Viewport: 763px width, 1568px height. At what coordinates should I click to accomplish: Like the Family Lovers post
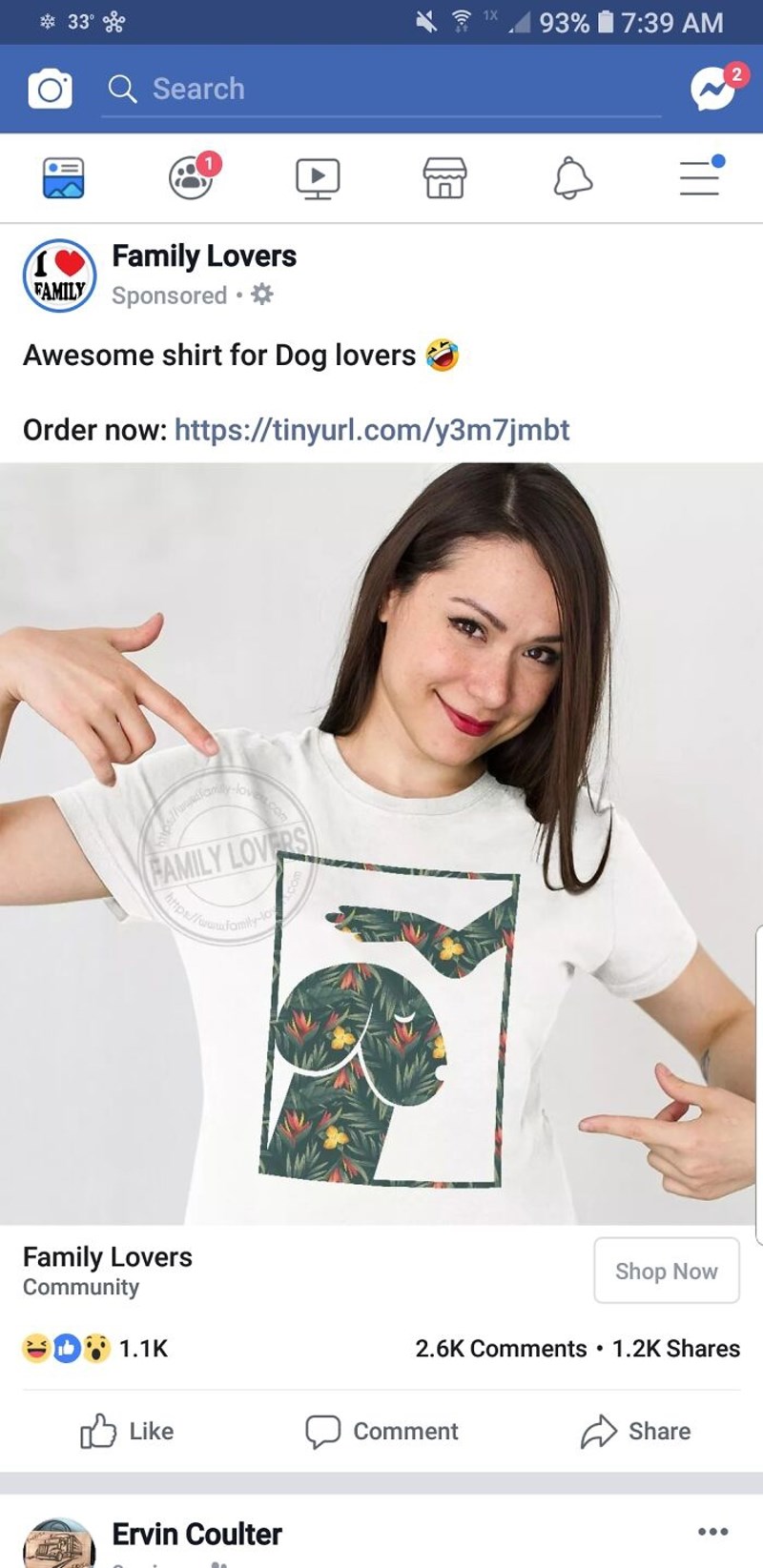pos(127,1431)
